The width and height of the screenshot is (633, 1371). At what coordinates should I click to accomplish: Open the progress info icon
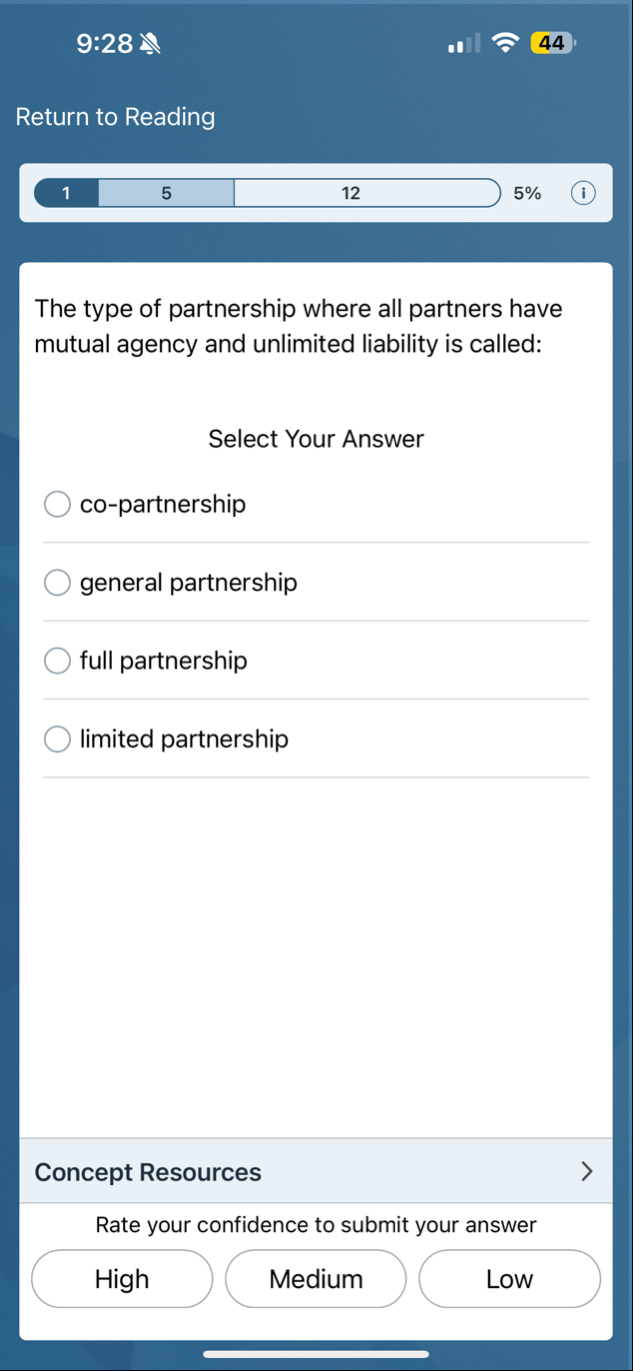582,193
